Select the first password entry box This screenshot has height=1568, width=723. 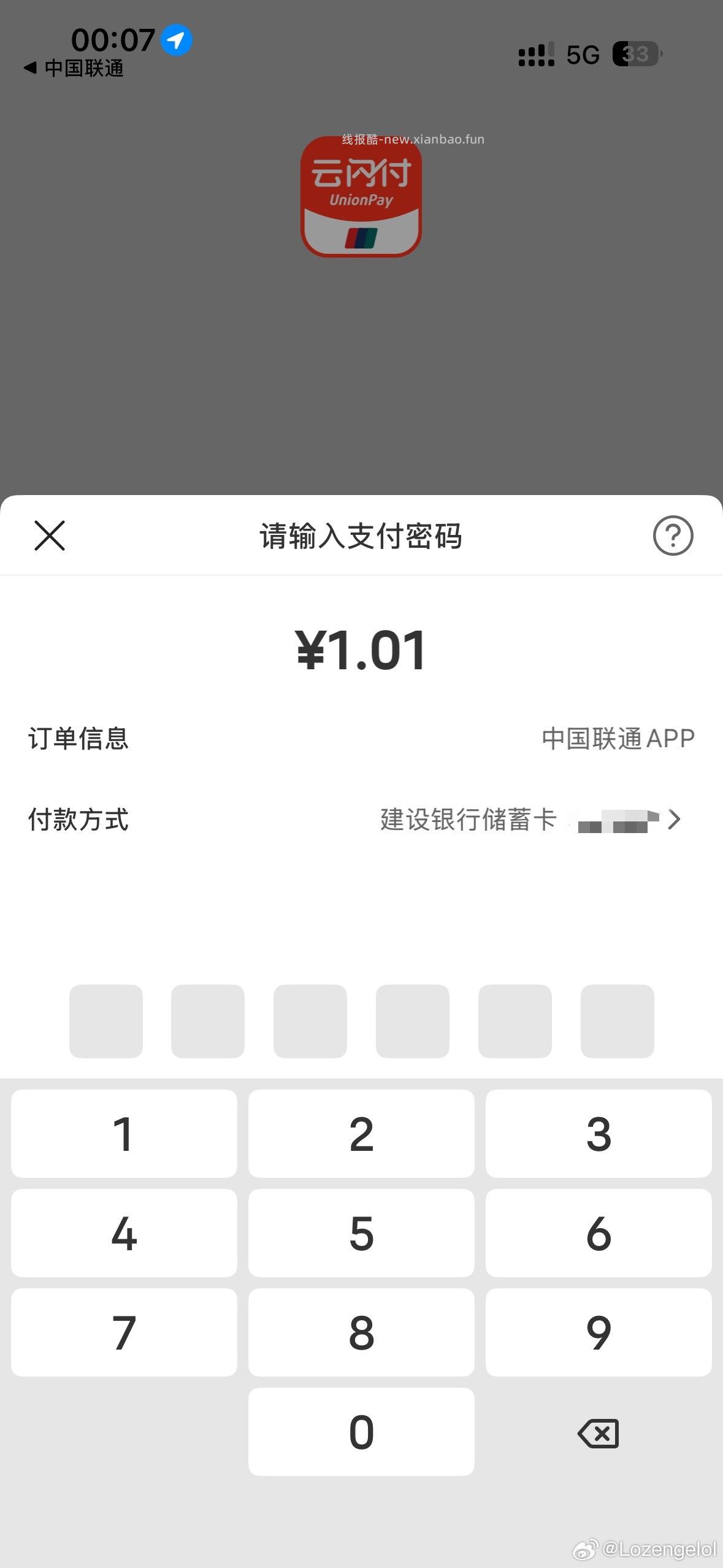pyautogui.click(x=105, y=1021)
